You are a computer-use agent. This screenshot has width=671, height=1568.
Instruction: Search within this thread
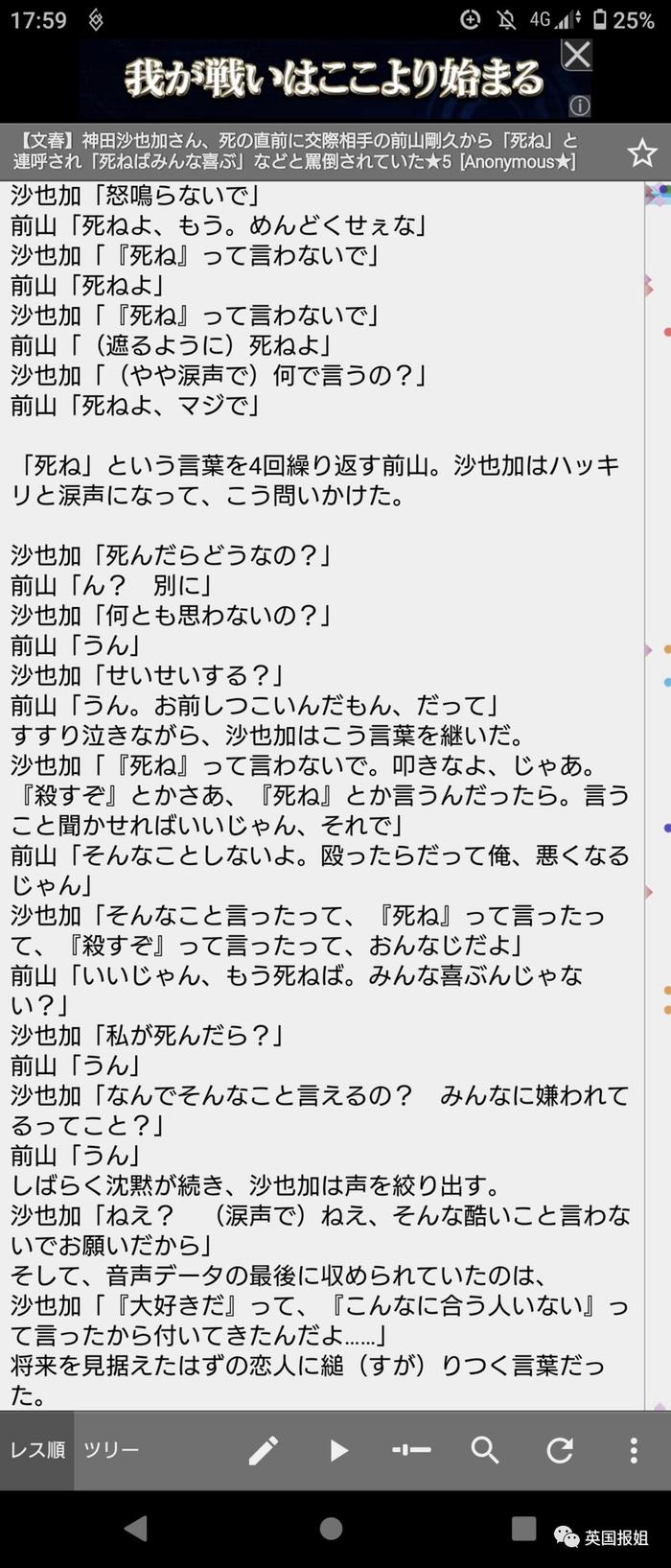(x=485, y=1450)
